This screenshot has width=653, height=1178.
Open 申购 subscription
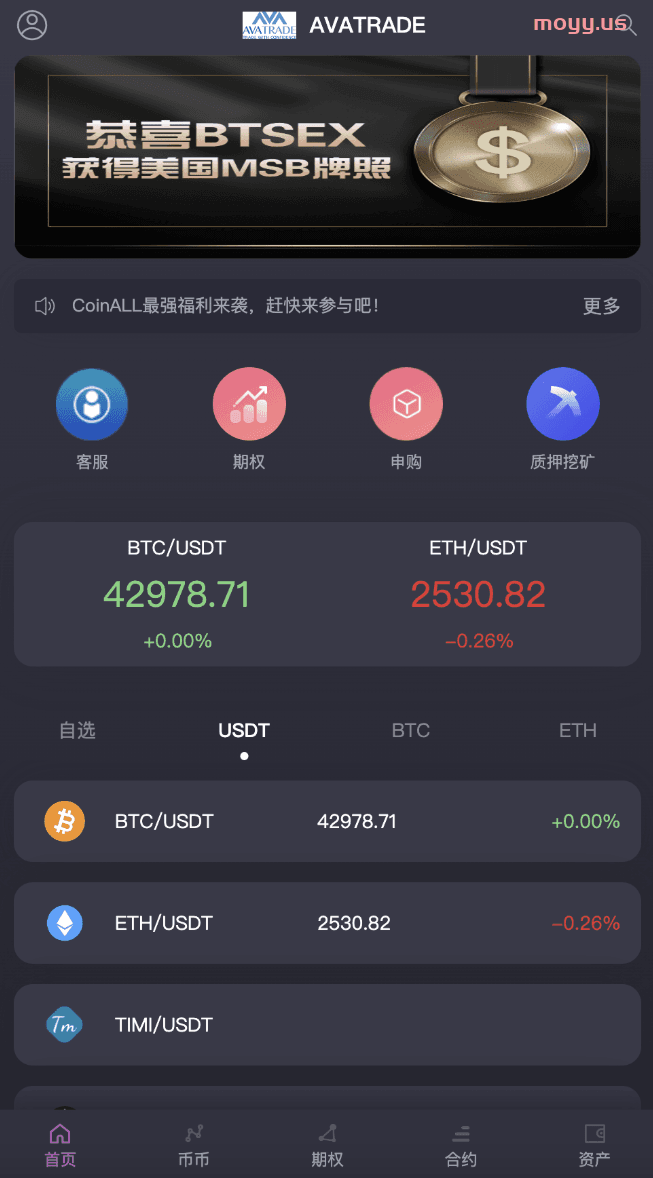click(406, 419)
